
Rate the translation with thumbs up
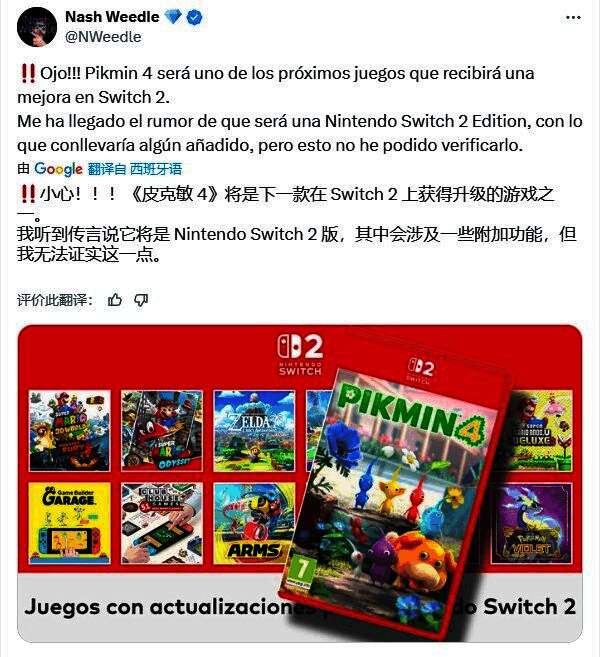(115, 299)
